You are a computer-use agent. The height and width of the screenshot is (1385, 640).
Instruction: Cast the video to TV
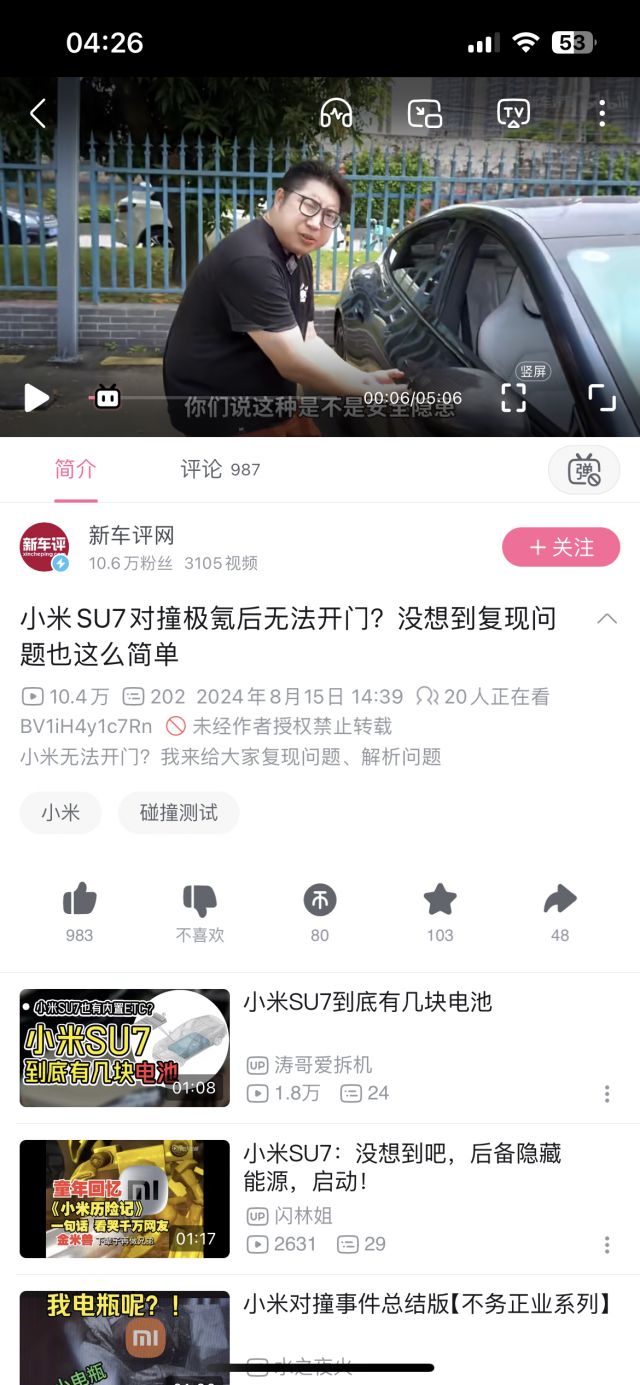513,113
